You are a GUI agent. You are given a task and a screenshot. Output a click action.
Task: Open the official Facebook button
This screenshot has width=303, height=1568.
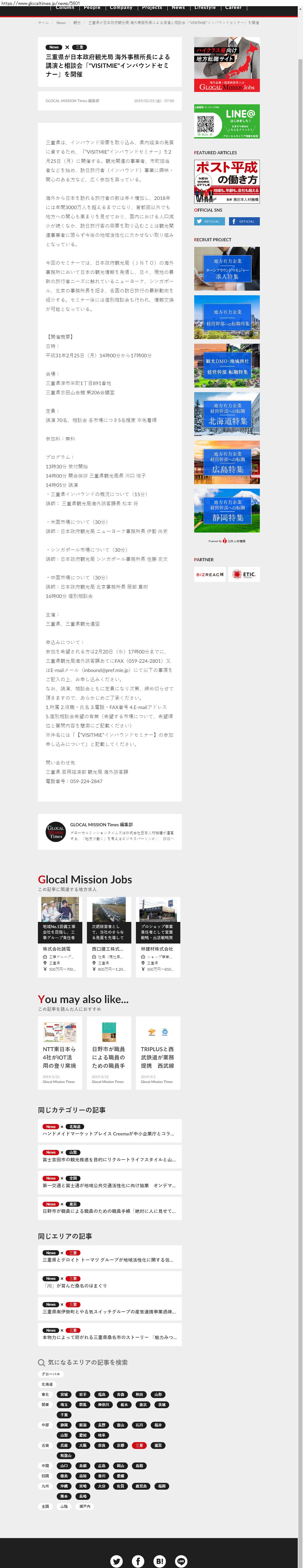244,222
